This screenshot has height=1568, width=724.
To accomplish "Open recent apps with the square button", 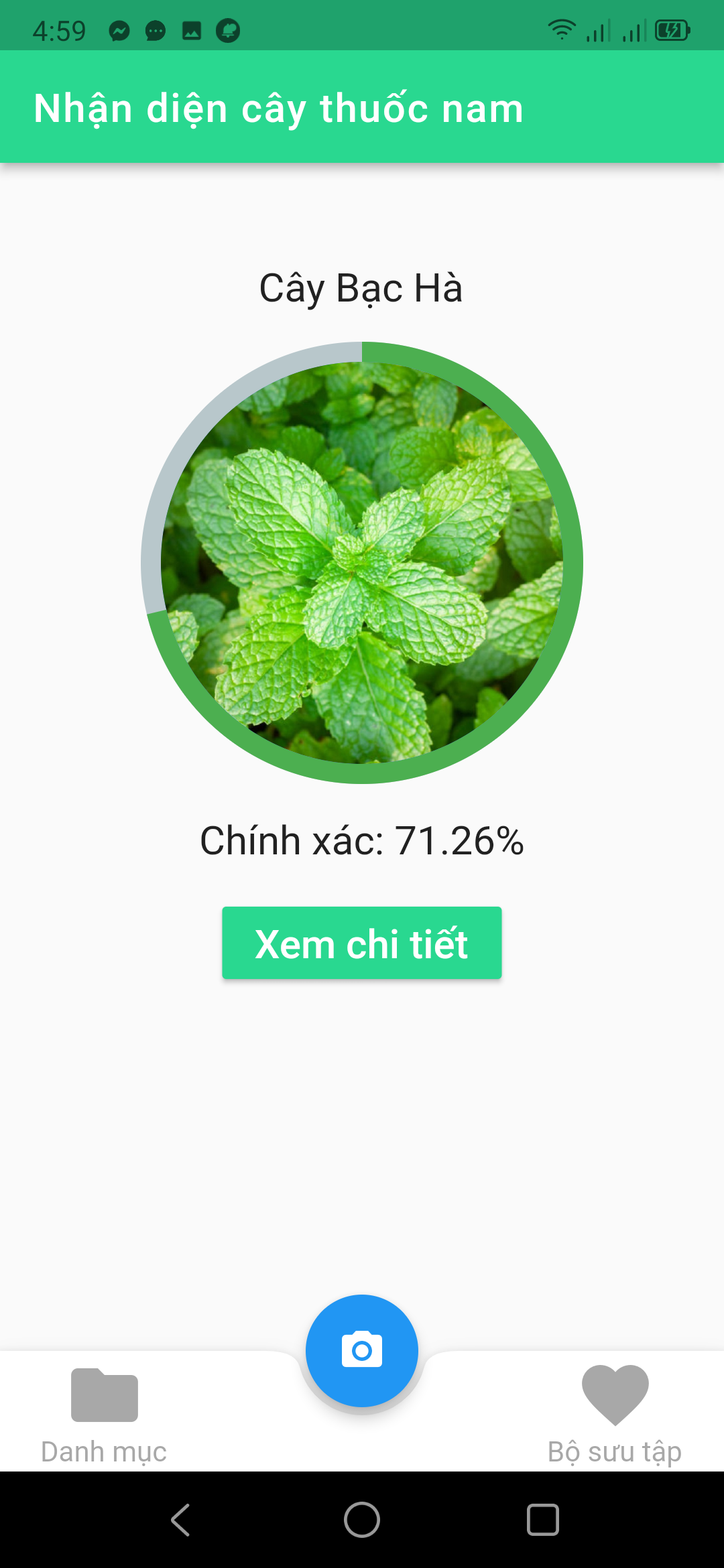I will tap(542, 1519).
